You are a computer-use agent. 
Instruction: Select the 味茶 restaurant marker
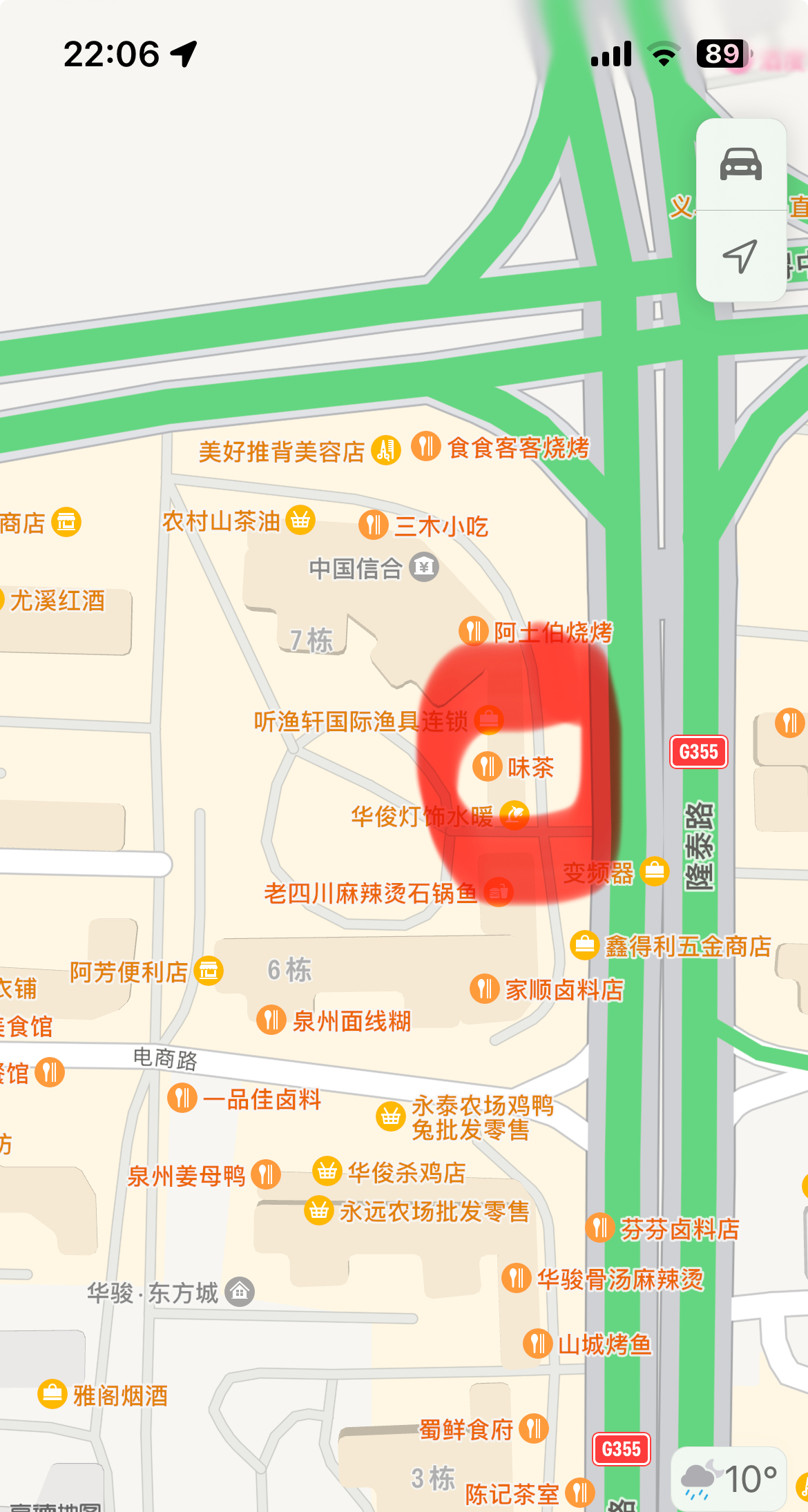488,766
